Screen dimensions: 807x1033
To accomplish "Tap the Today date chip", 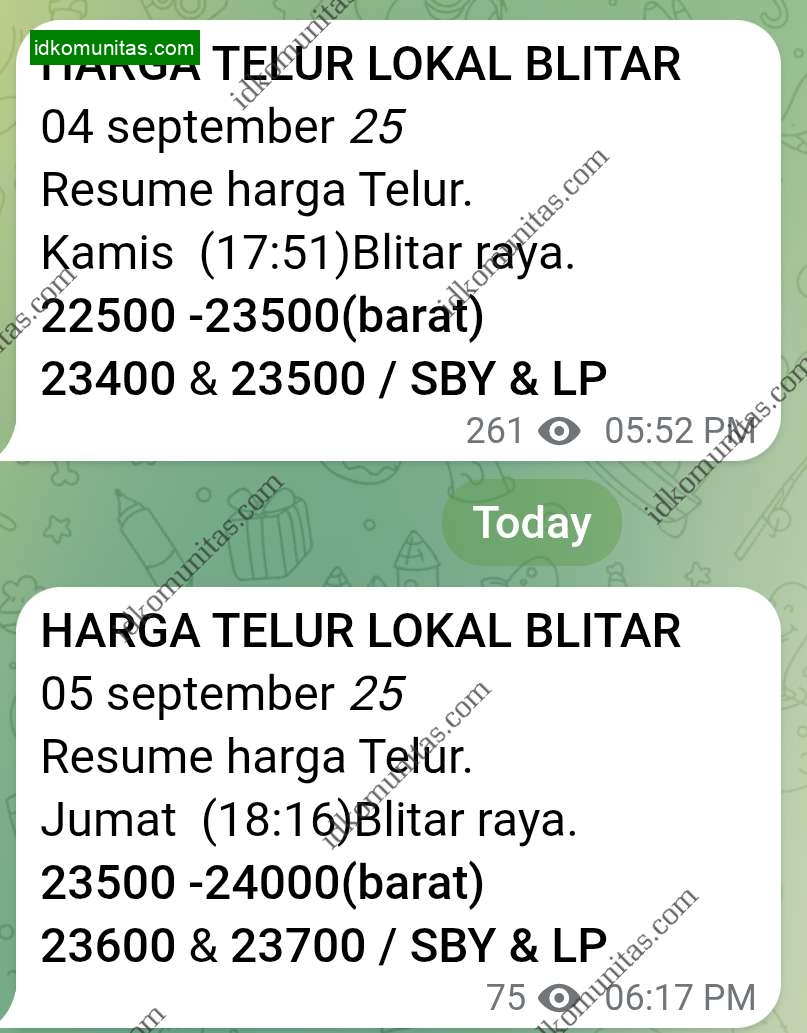I will point(532,523).
